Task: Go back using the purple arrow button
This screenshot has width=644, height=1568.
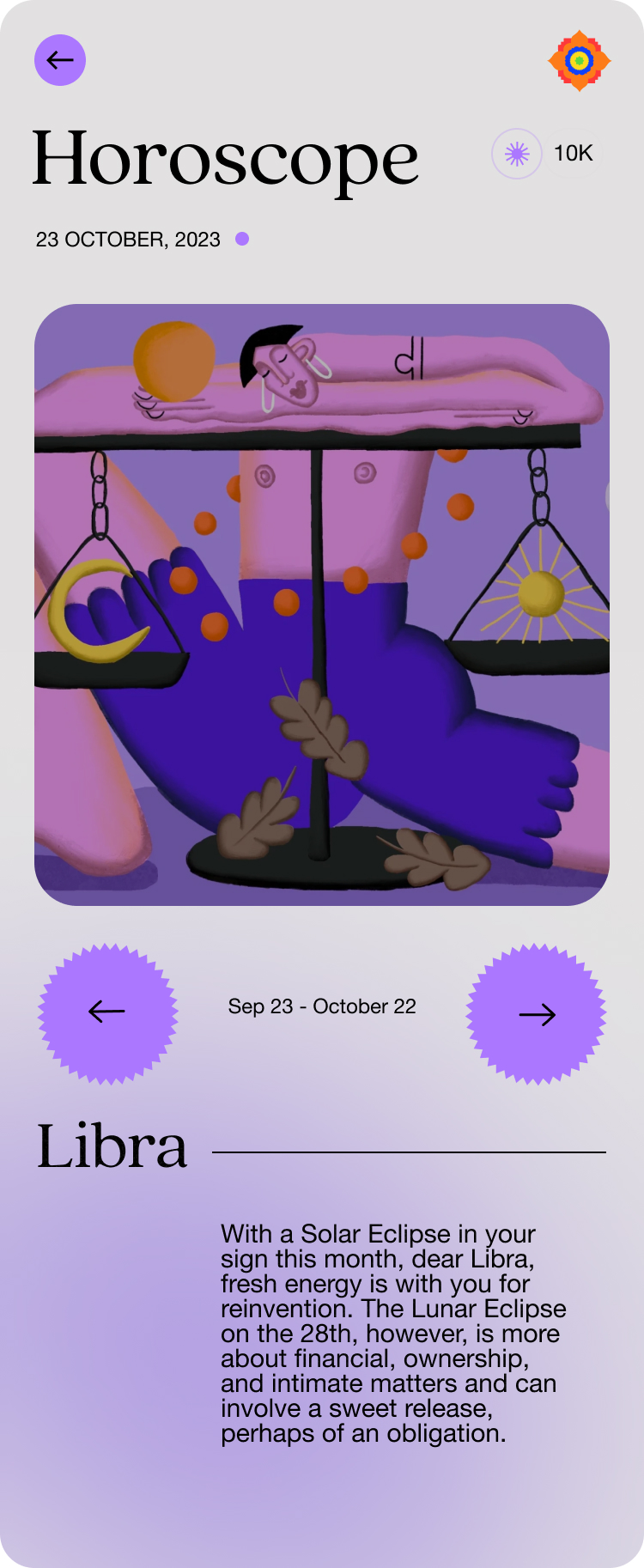Action: click(x=60, y=60)
